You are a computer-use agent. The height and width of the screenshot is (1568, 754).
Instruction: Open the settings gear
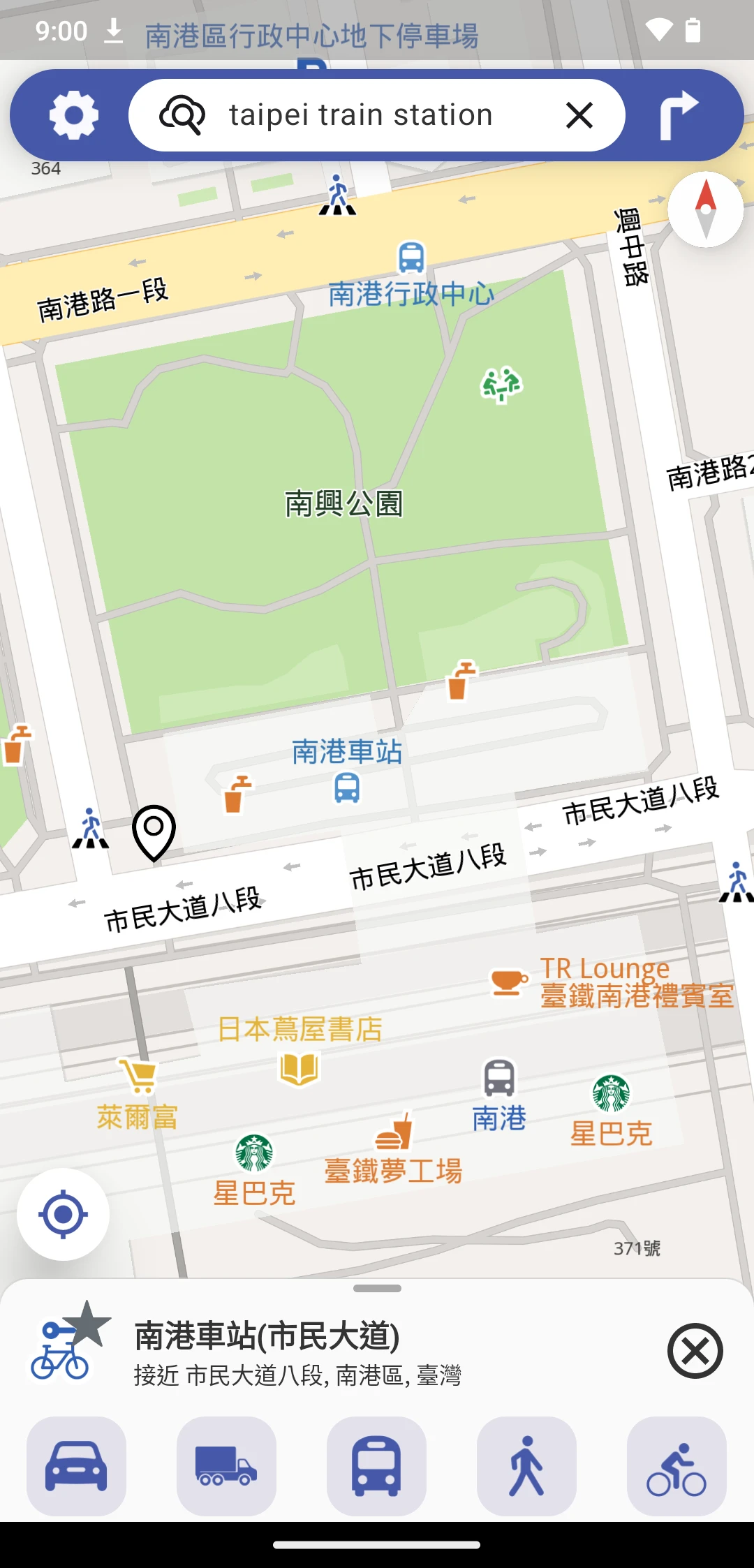click(73, 115)
